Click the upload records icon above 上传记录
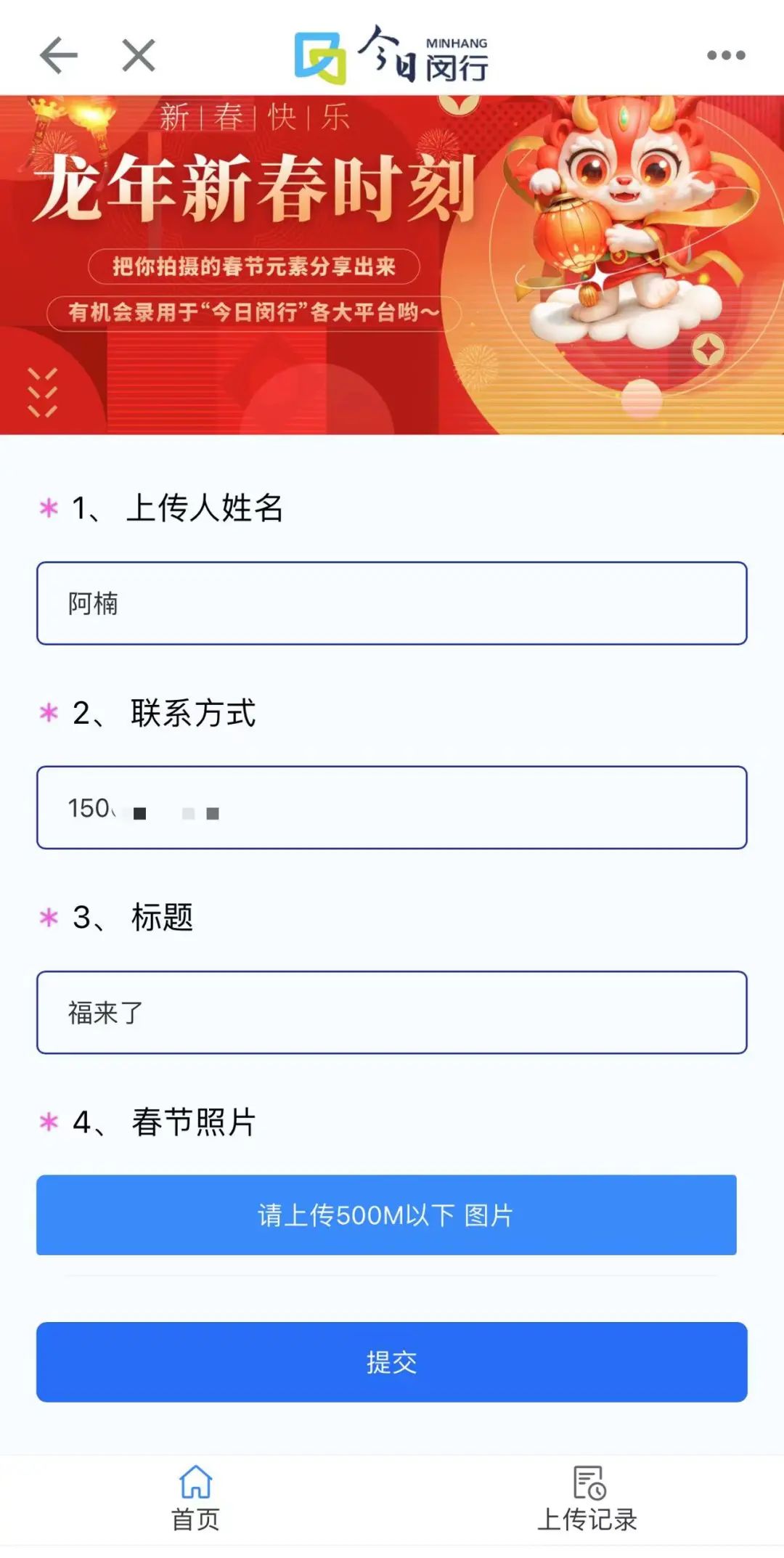 pyautogui.click(x=589, y=1481)
